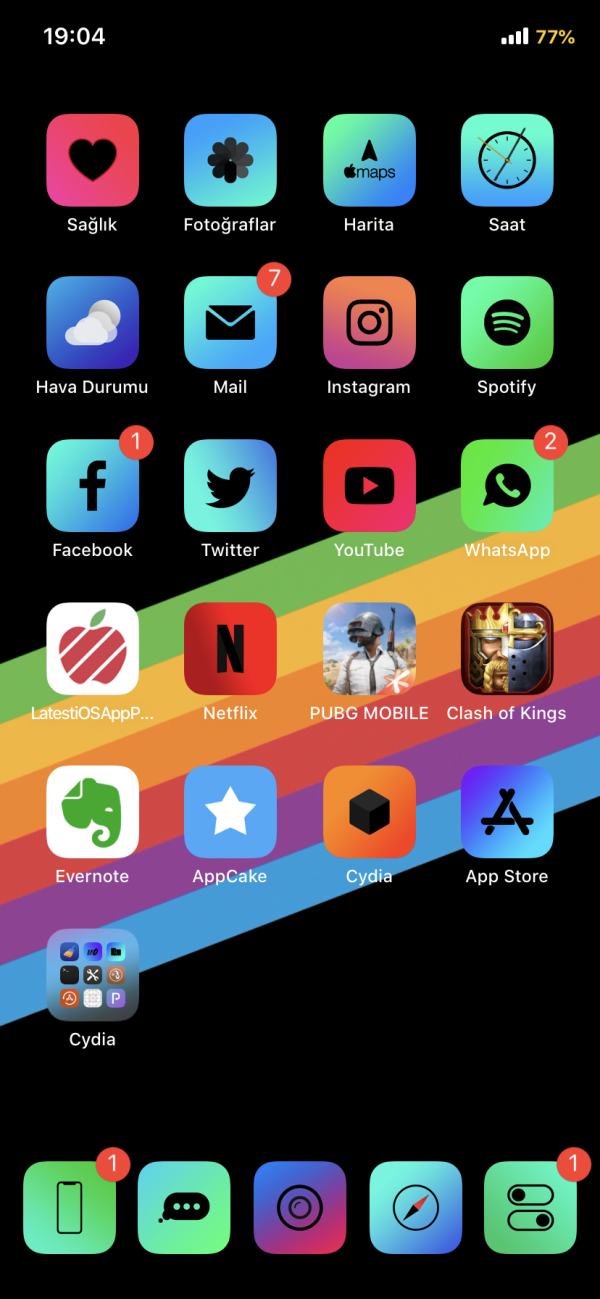Open WhatsApp messages
The width and height of the screenshot is (600, 1299).
[507, 486]
